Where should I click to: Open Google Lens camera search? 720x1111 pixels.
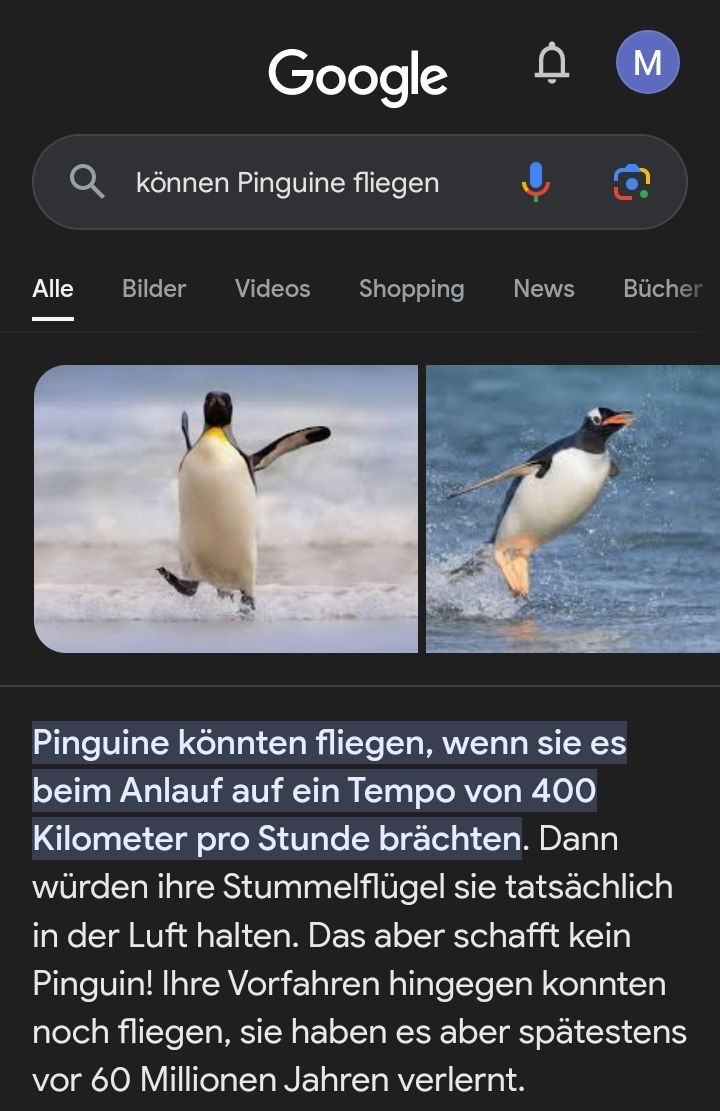[x=631, y=182]
